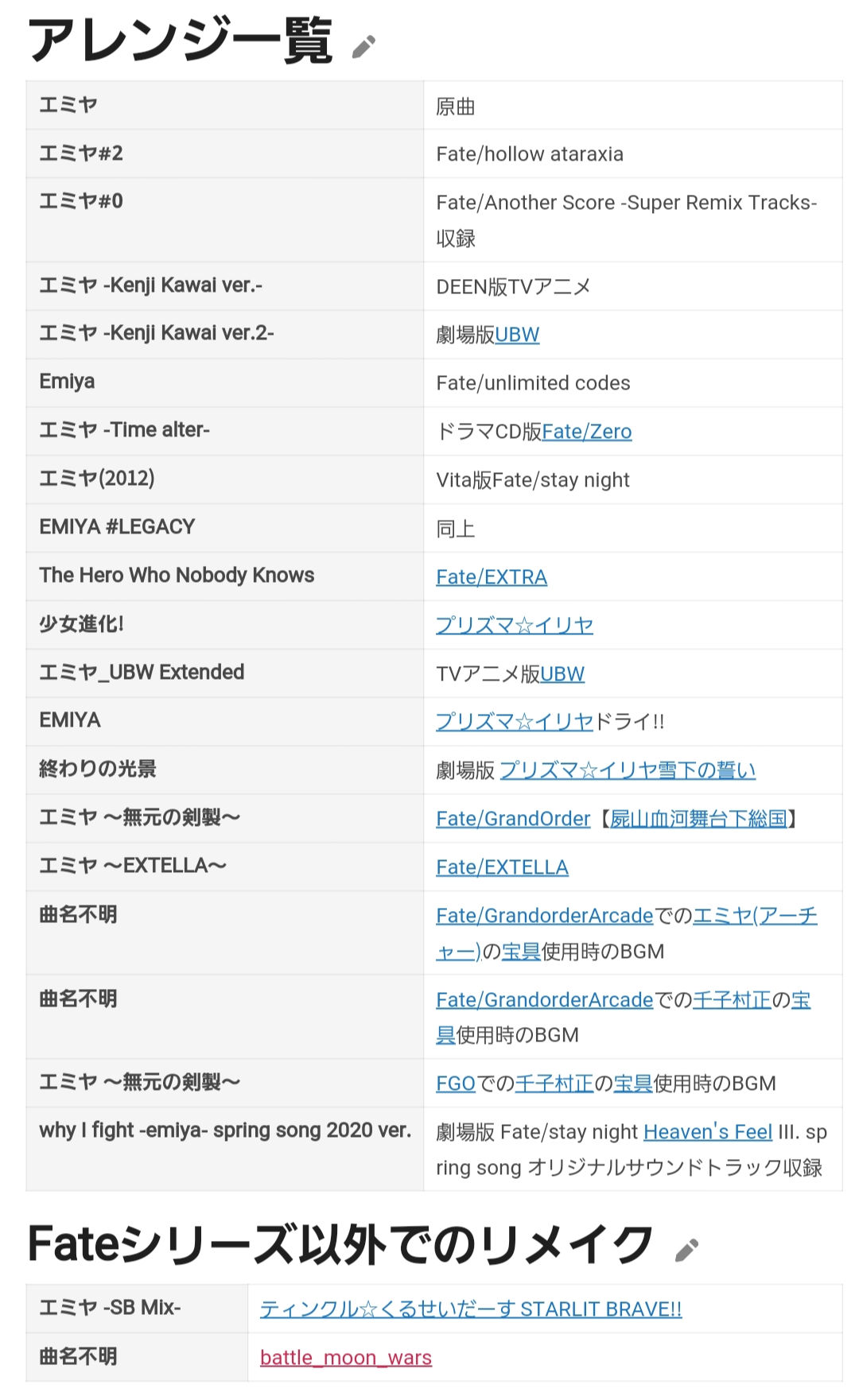This screenshot has width=859, height=1400.
Task: Open the プリズマ☆イリヤ link in the 少女進化! row
Action: 515,625
